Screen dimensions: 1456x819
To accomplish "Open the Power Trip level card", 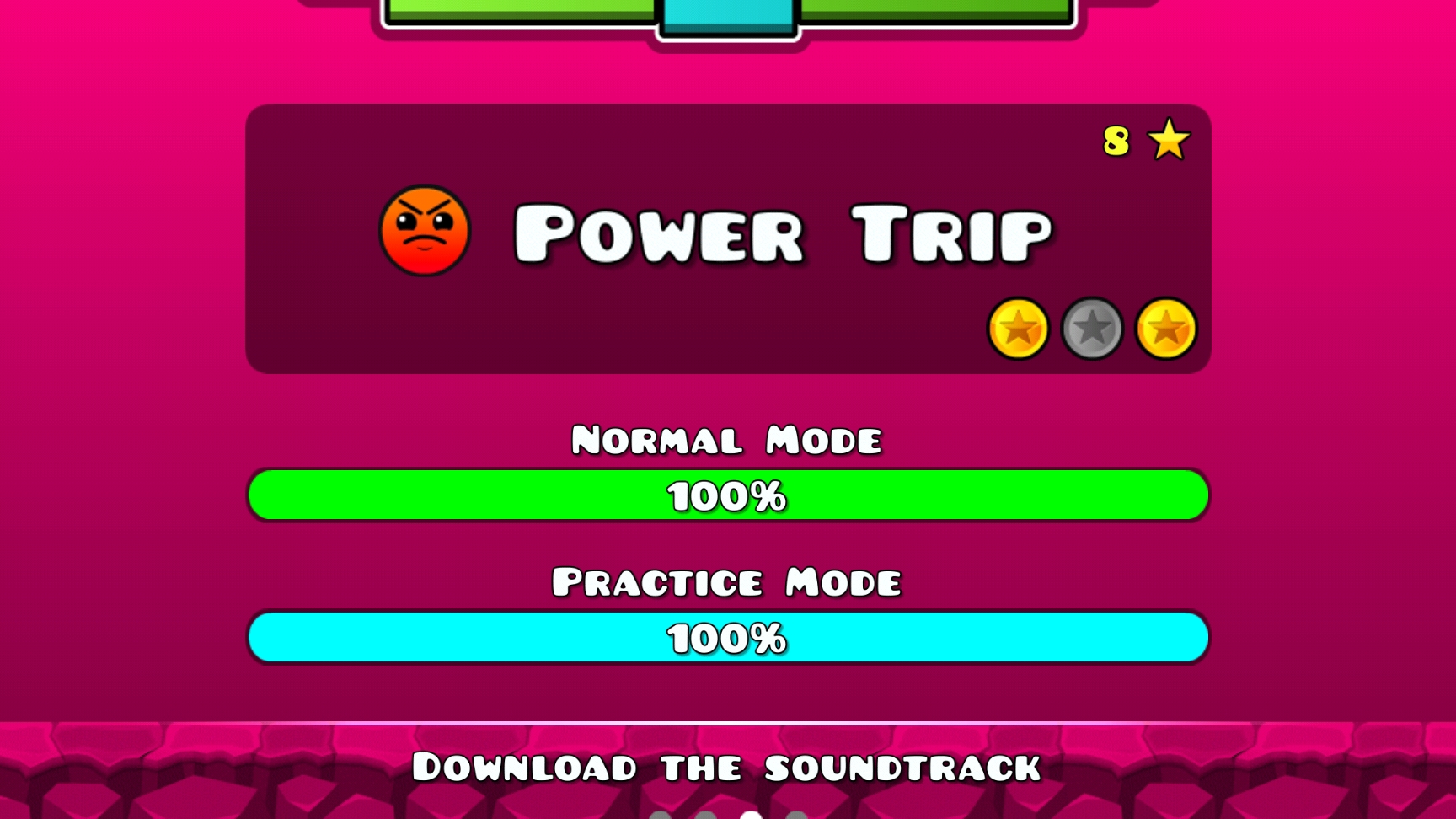I will (728, 238).
